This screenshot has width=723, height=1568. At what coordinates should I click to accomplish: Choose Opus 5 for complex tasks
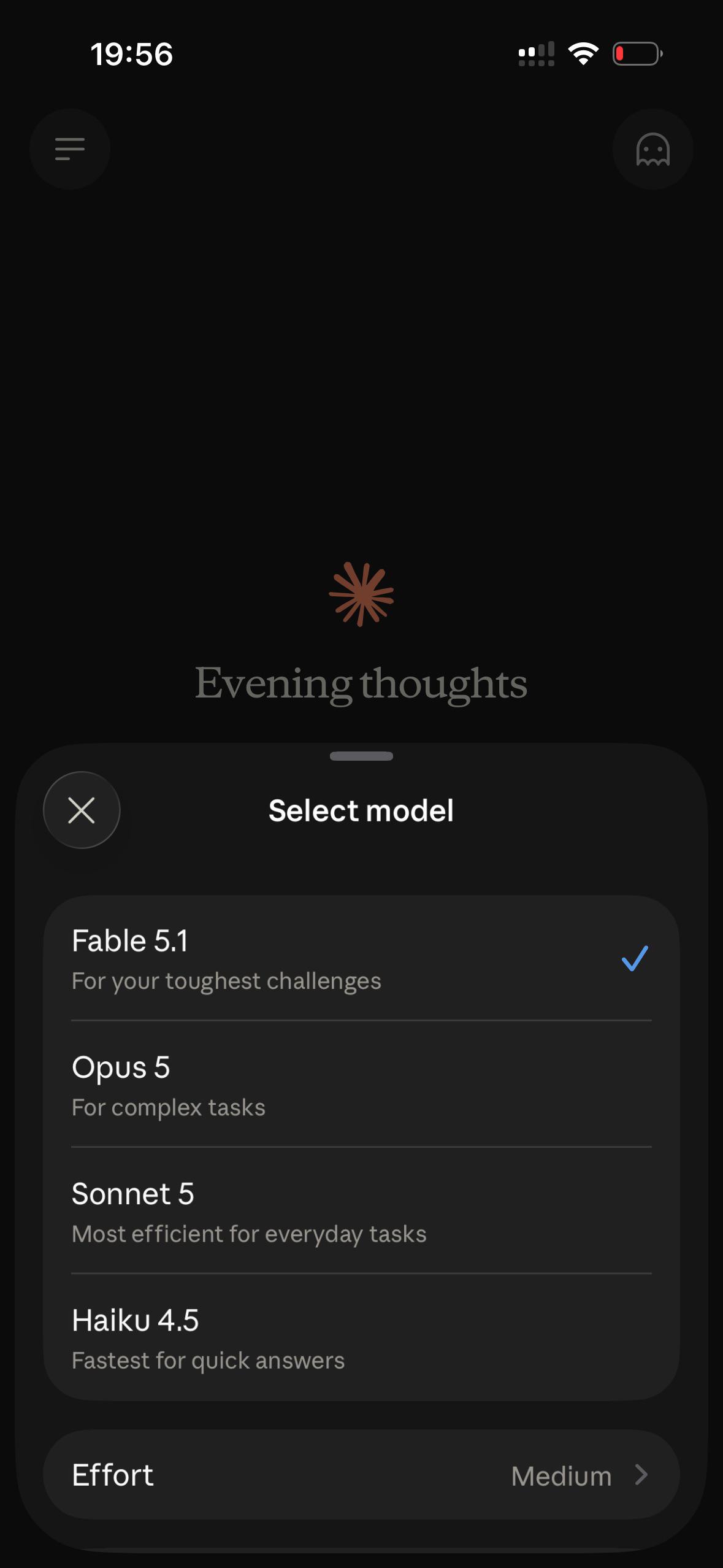[361, 1085]
